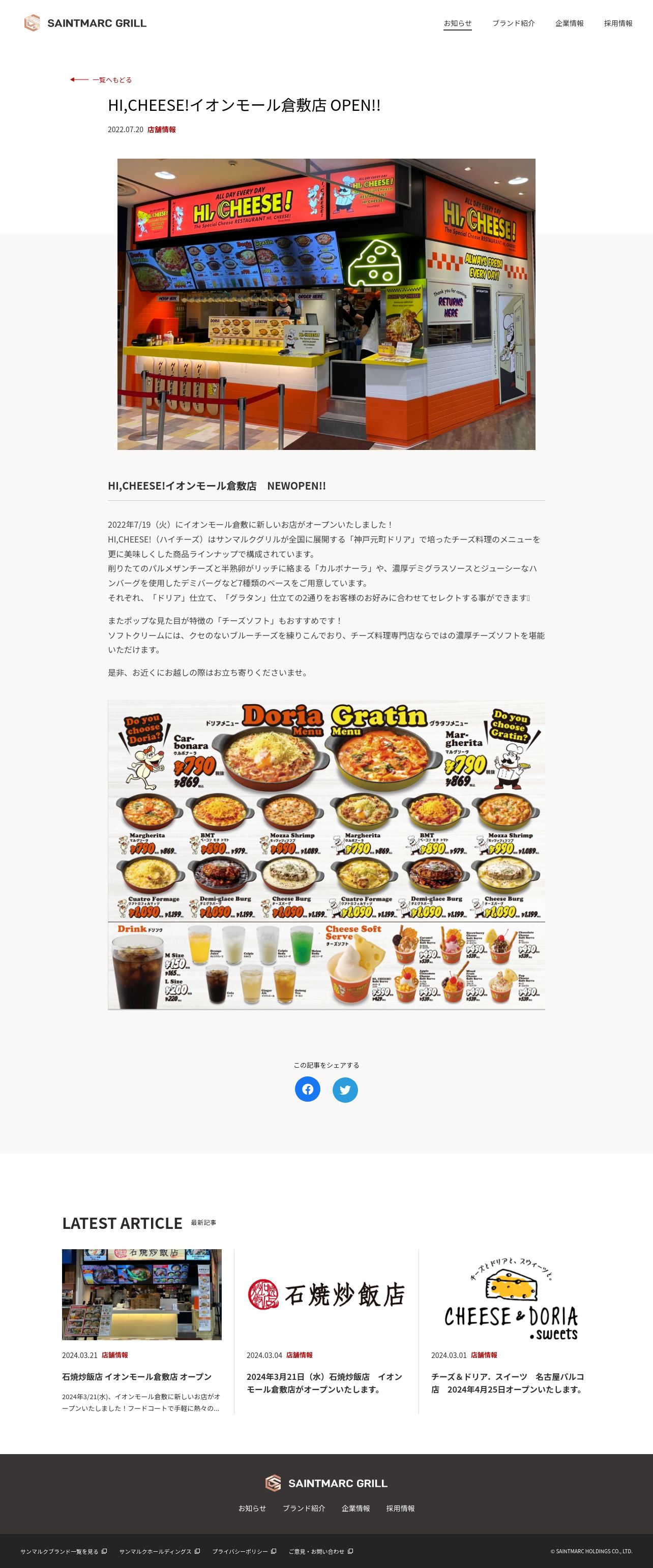Open ブランド紹介 in the top navigation
This screenshot has width=653, height=1568.
(514, 23)
